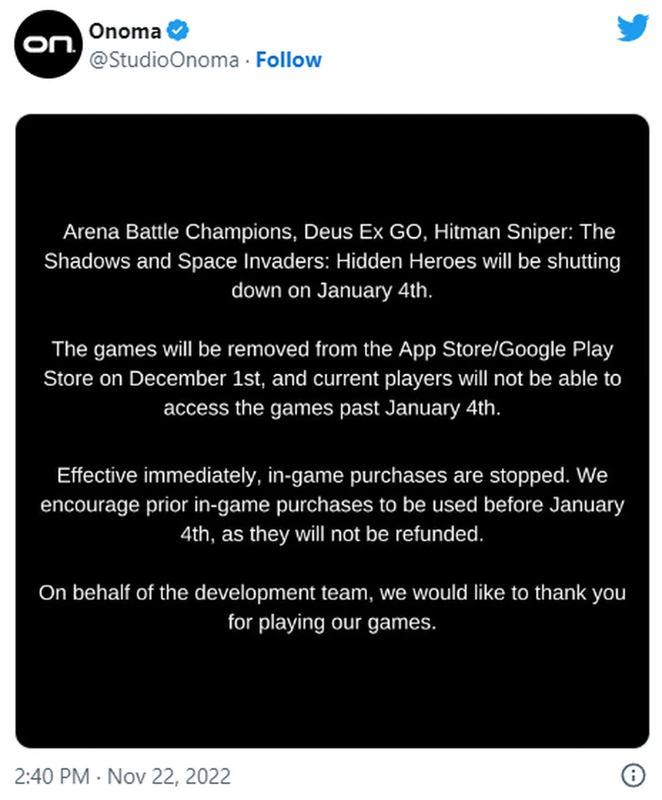Open the shutdown announcement image
This screenshot has height=800, width=662.
click(x=331, y=430)
